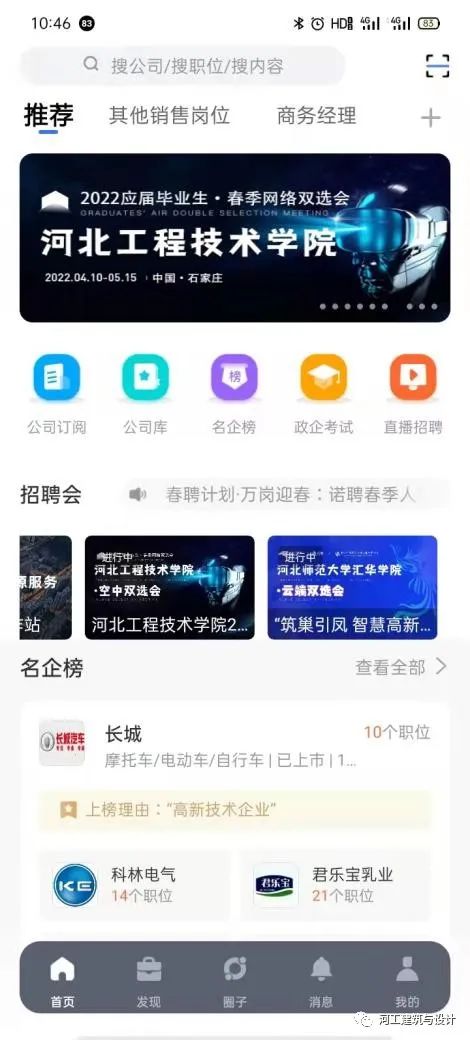The image size is (470, 1040).
Task: Open 名企榜 shortcut
Action: (x=234, y=395)
